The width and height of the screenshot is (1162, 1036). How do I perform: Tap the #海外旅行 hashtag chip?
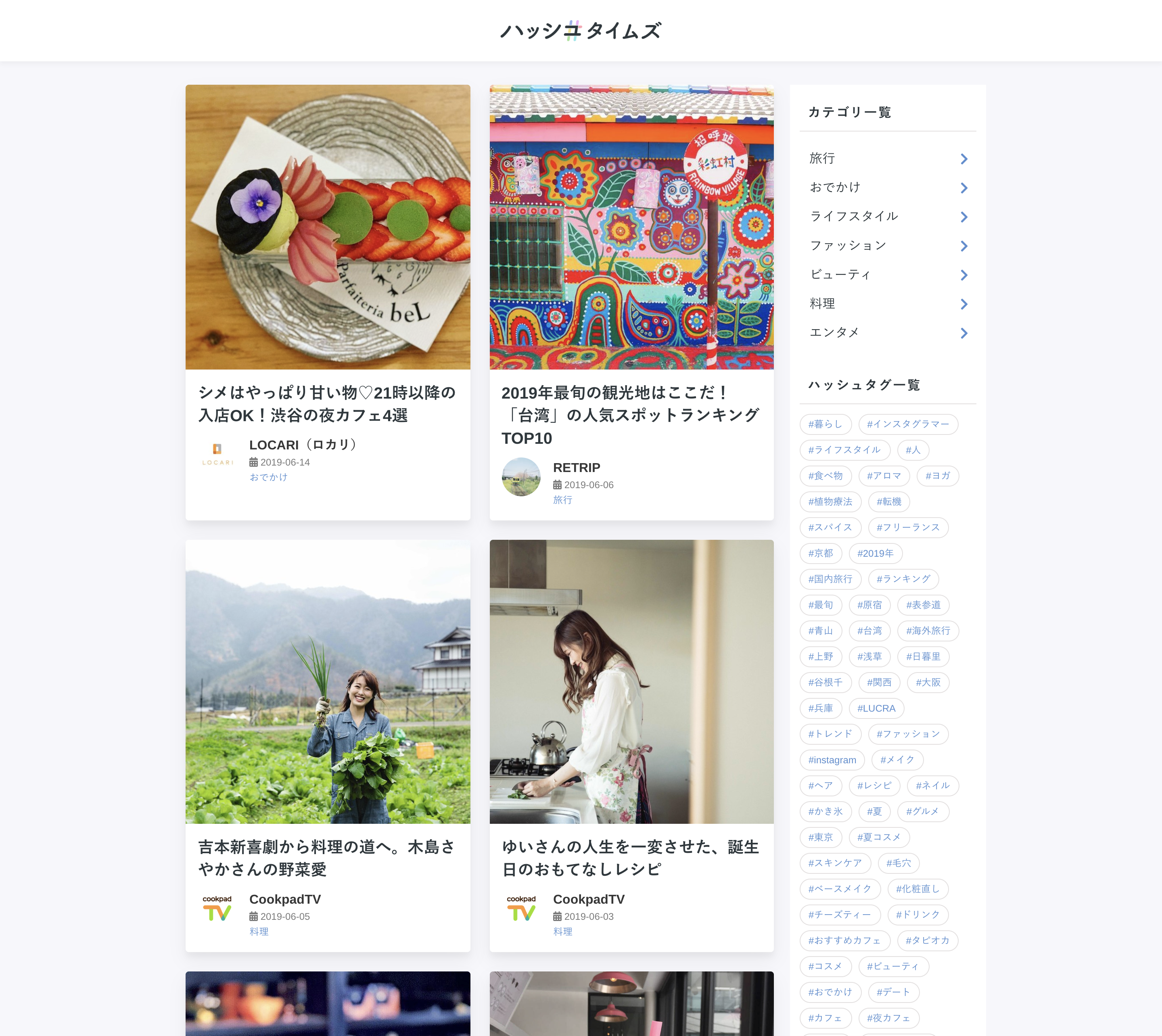tap(928, 631)
